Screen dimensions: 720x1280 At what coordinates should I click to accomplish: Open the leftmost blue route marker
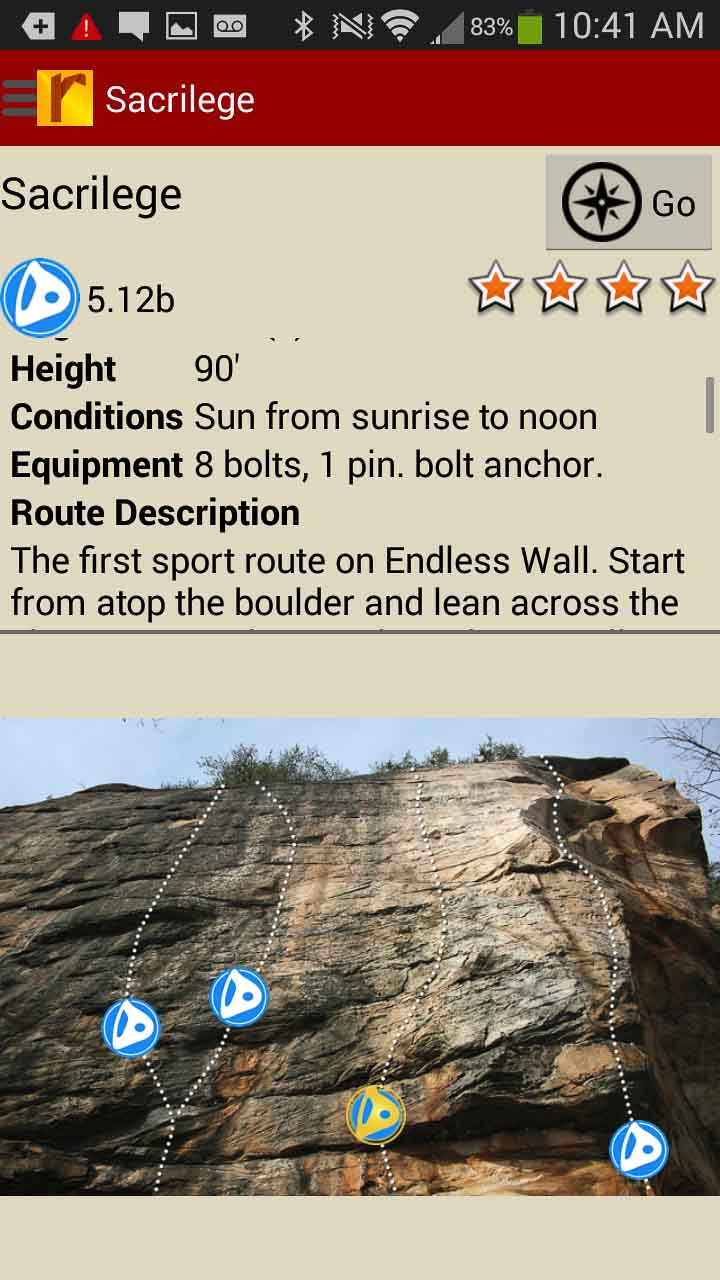coord(131,1027)
